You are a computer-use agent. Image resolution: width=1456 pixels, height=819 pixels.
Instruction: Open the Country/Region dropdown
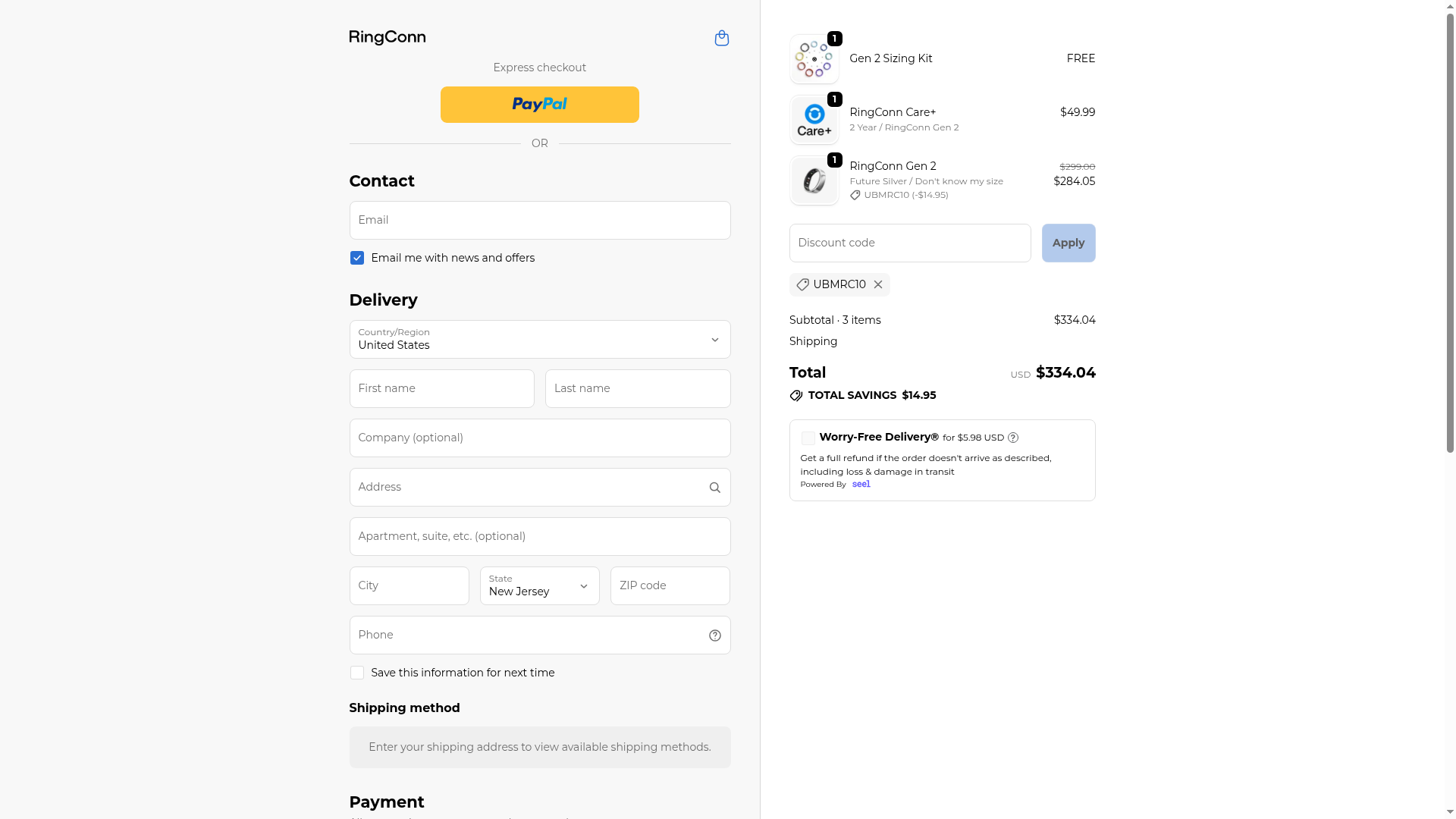539,339
